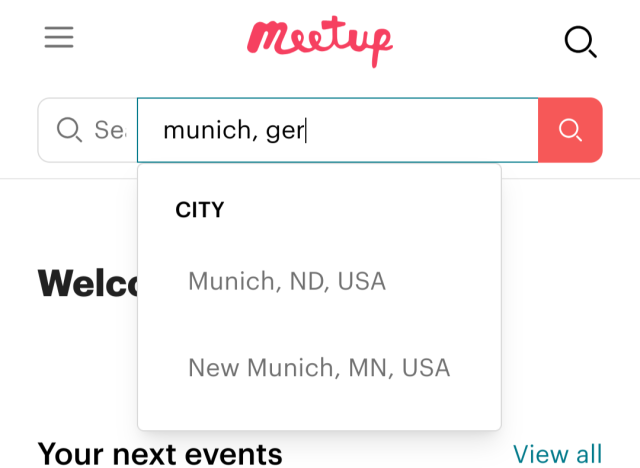Image resolution: width=640 pixels, height=468 pixels.
Task: Tap the top-right search icon
Action: tap(580, 41)
